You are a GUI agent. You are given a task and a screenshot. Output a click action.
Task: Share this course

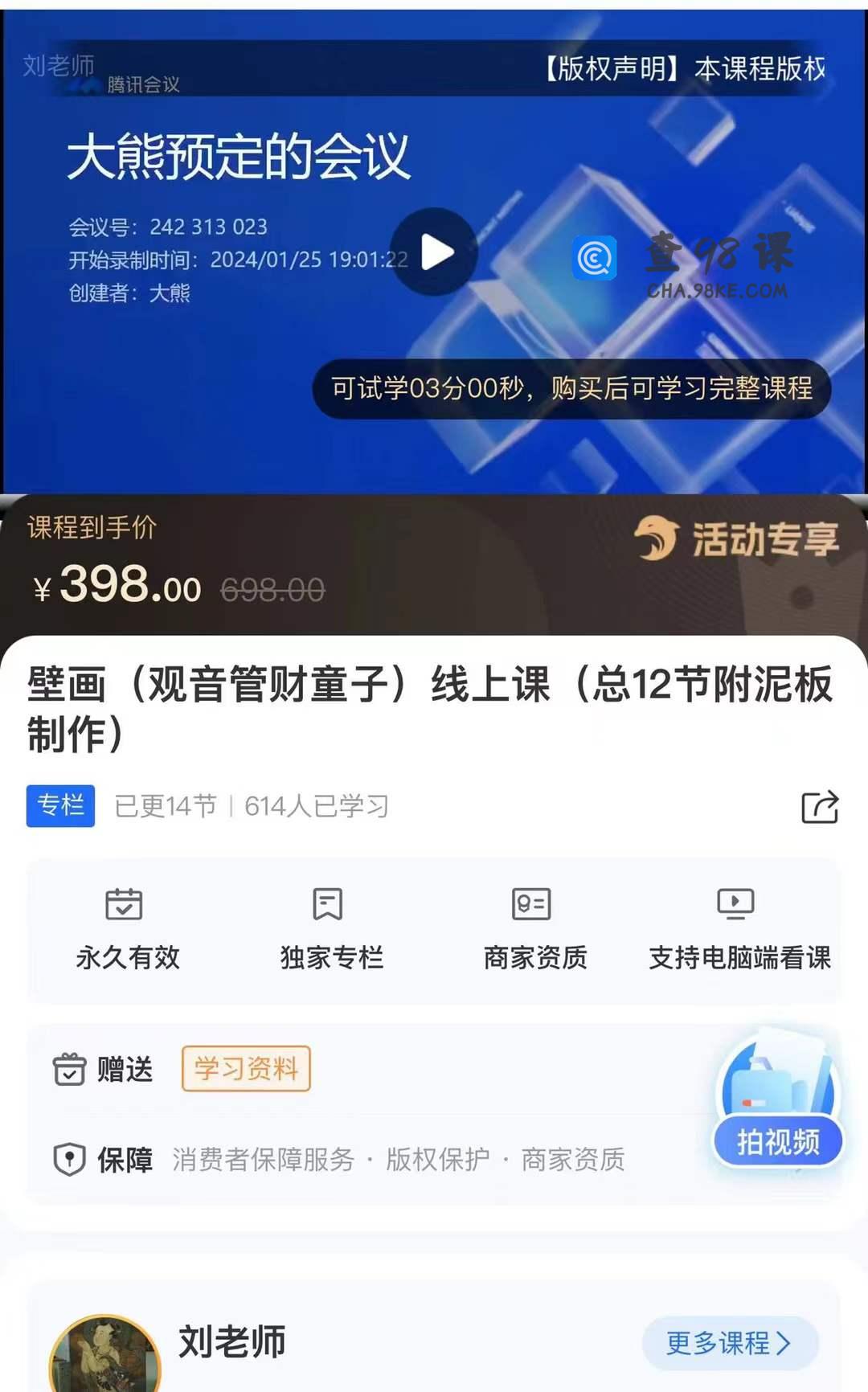click(x=820, y=807)
